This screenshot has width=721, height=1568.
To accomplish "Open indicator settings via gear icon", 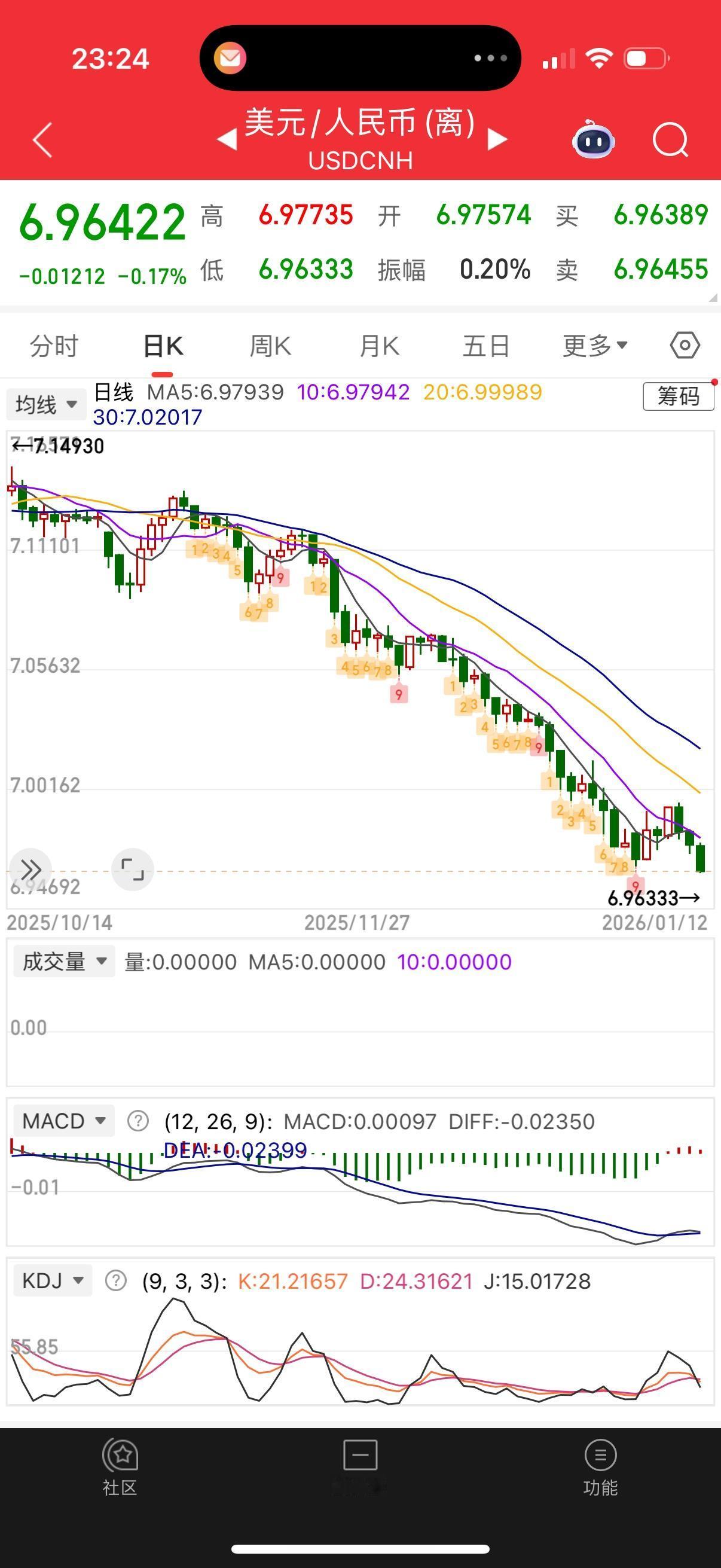I will 684,345.
